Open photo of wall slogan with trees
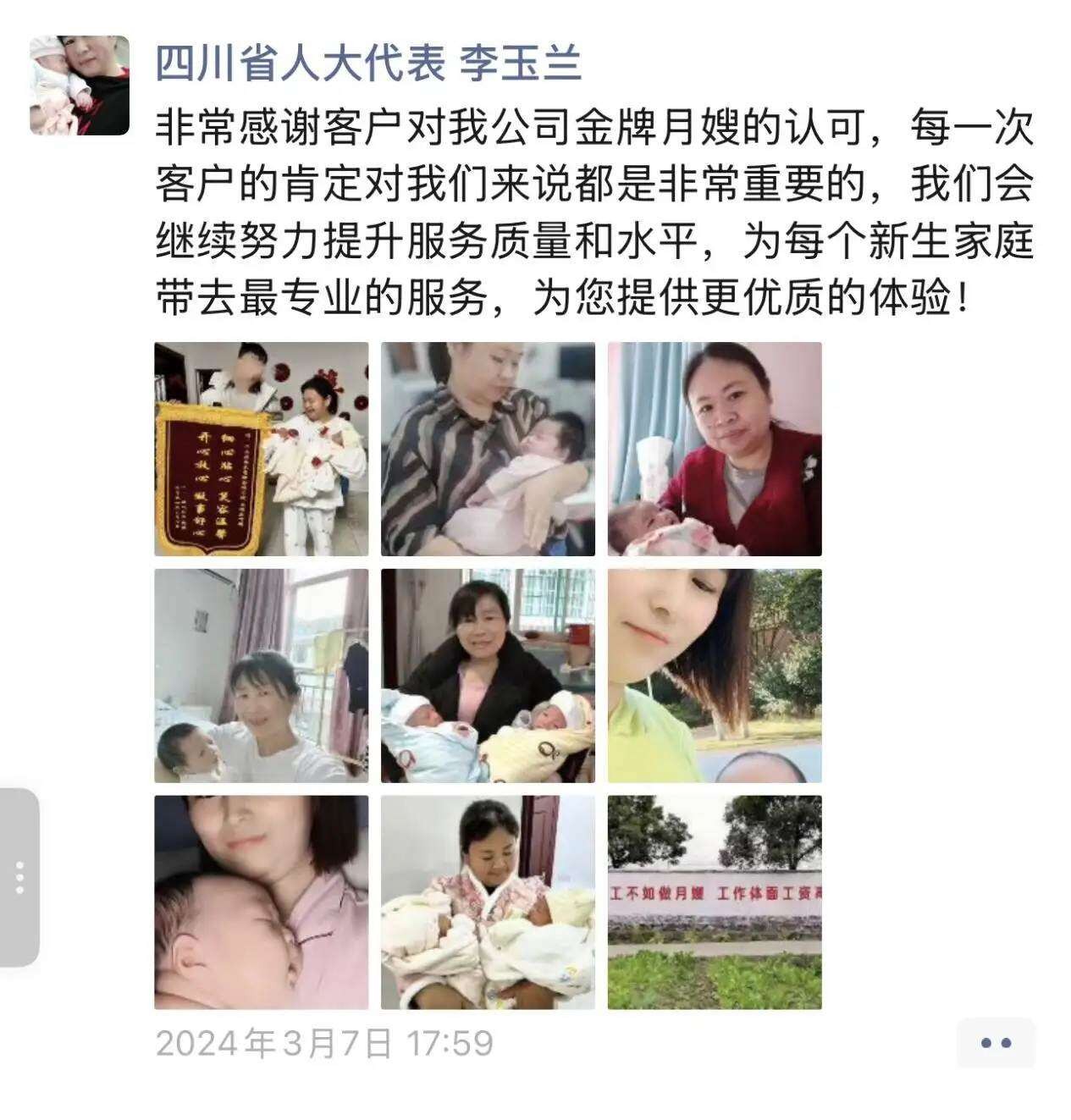The height and width of the screenshot is (1120, 1071). click(x=715, y=902)
